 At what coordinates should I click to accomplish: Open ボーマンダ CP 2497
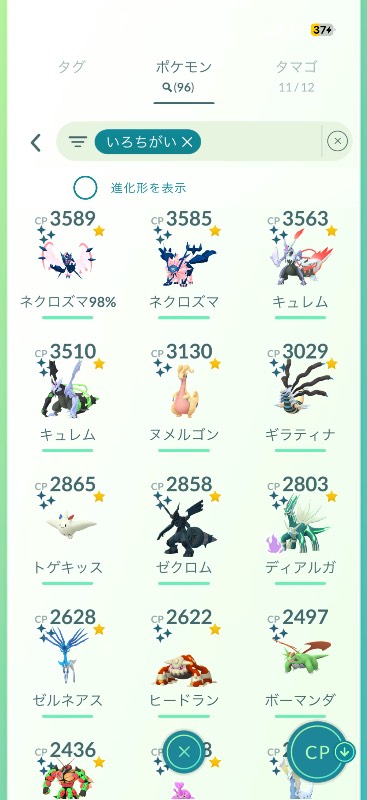pyautogui.click(x=300, y=661)
